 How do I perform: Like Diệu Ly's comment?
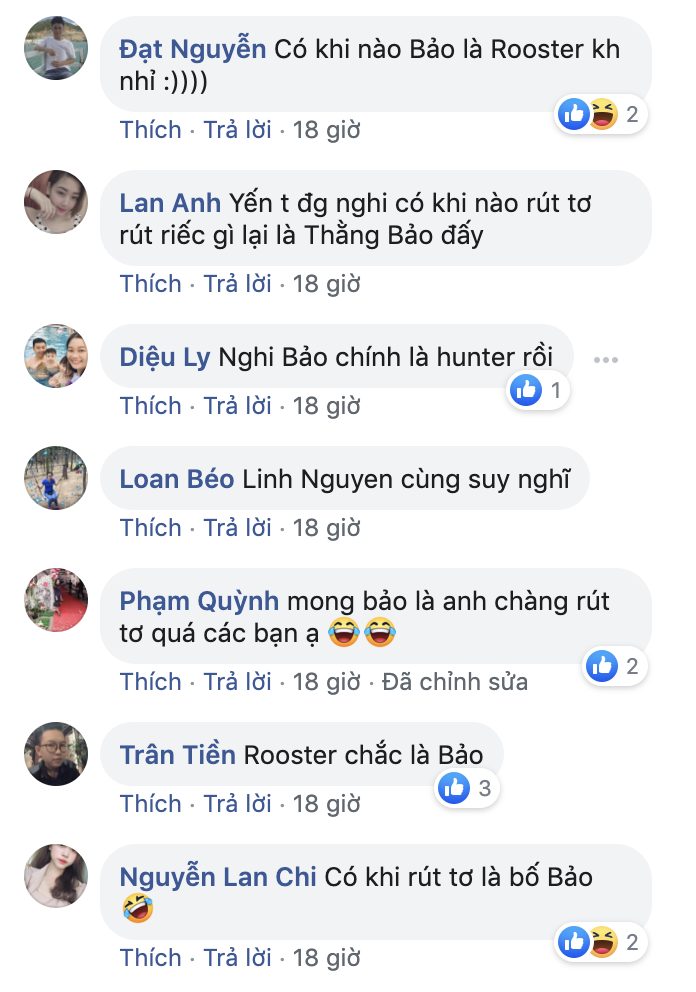[150, 406]
